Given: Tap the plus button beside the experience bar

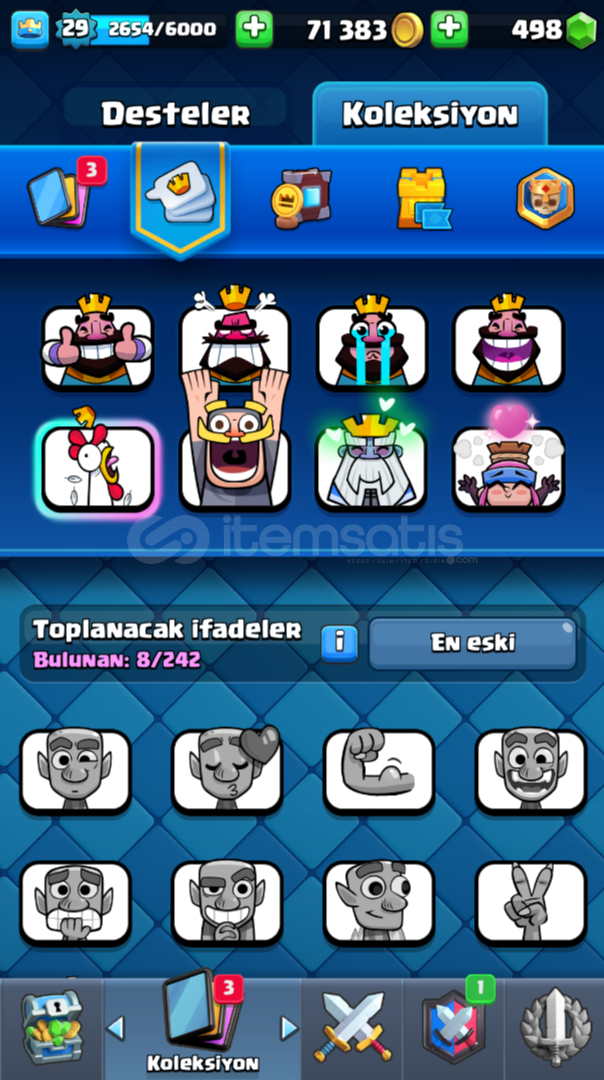Looking at the screenshot, I should (x=254, y=29).
